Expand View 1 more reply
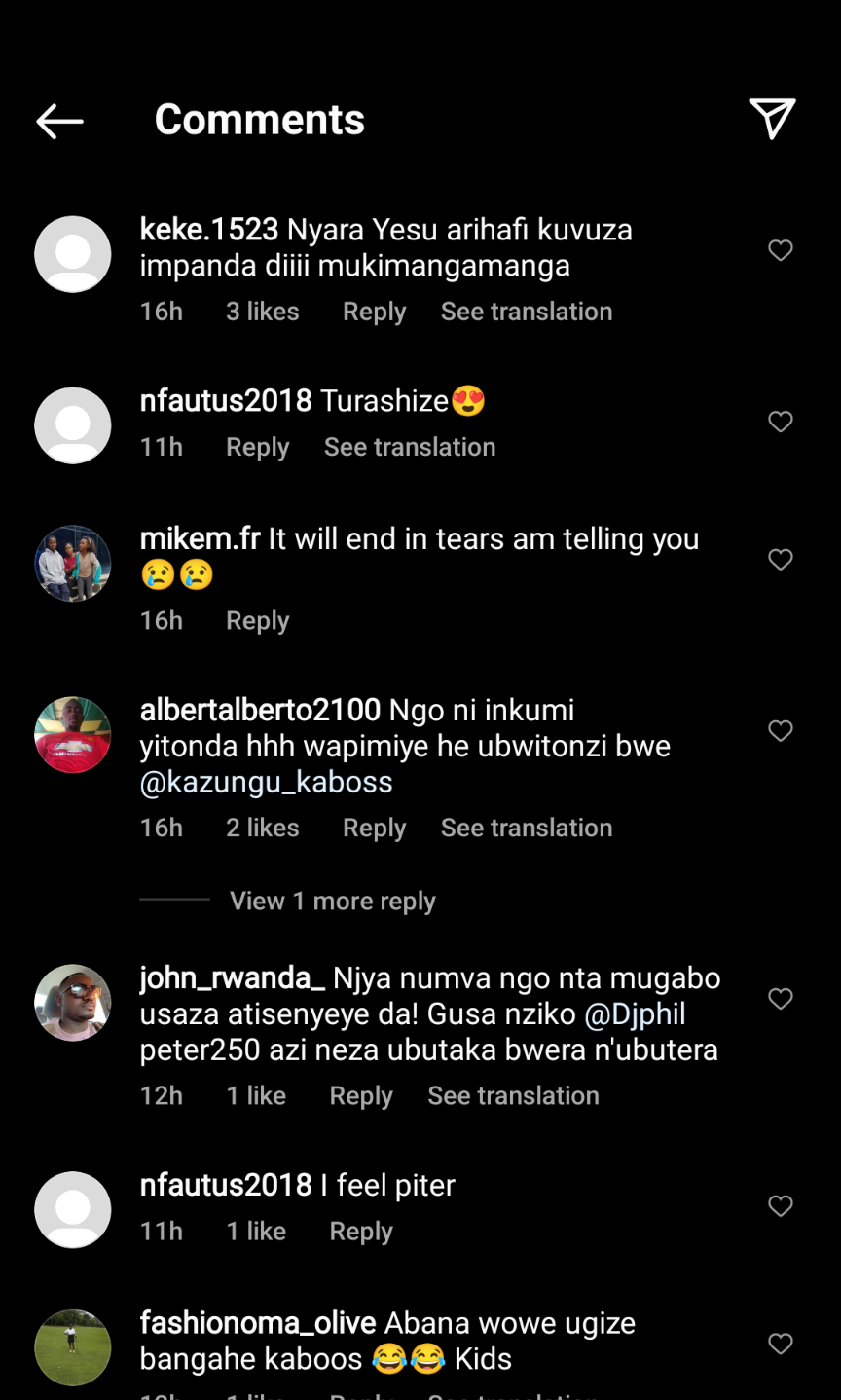The image size is (841, 1400). (332, 901)
